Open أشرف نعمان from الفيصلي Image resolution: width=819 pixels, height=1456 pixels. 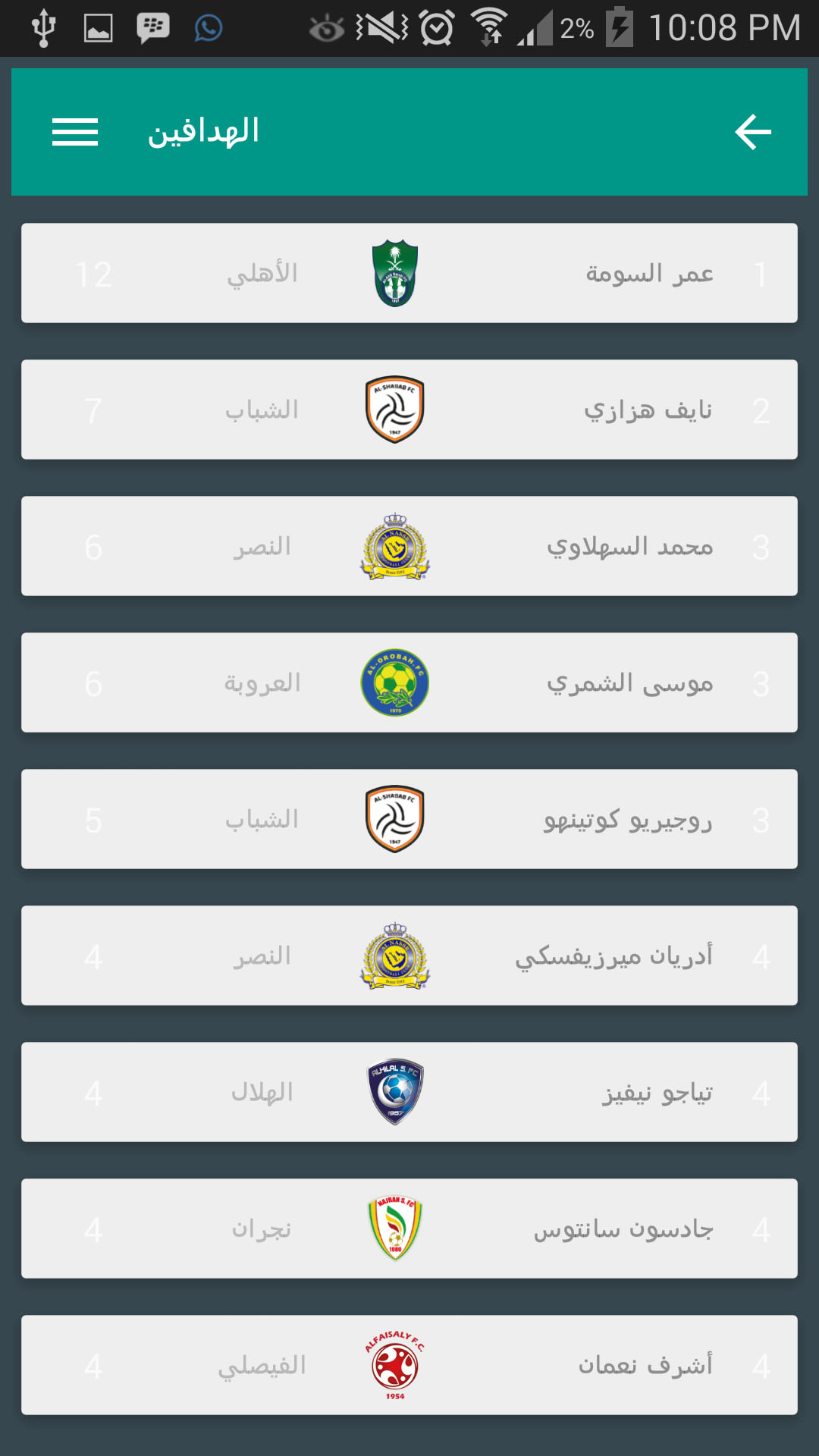click(x=409, y=1365)
